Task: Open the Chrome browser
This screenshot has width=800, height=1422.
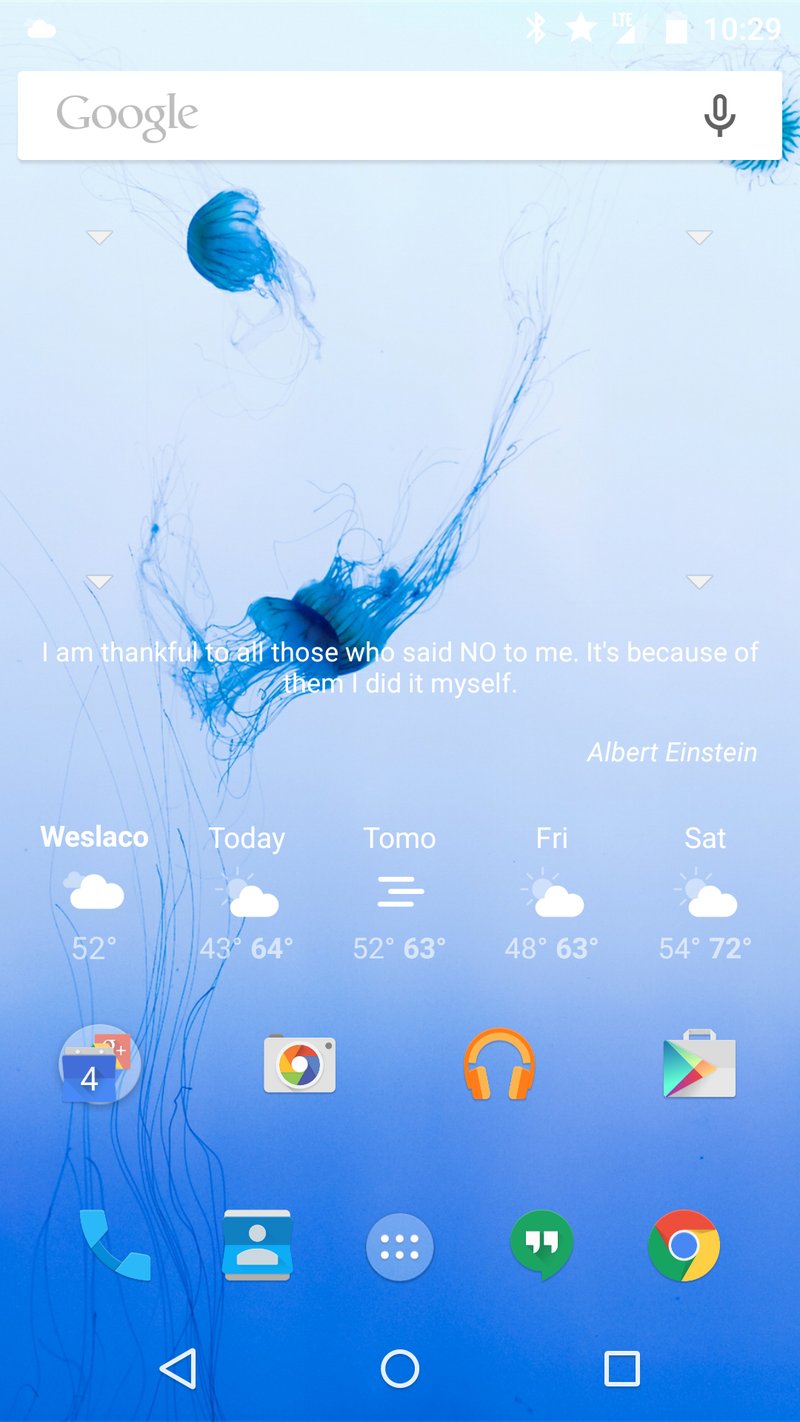Action: point(684,1246)
